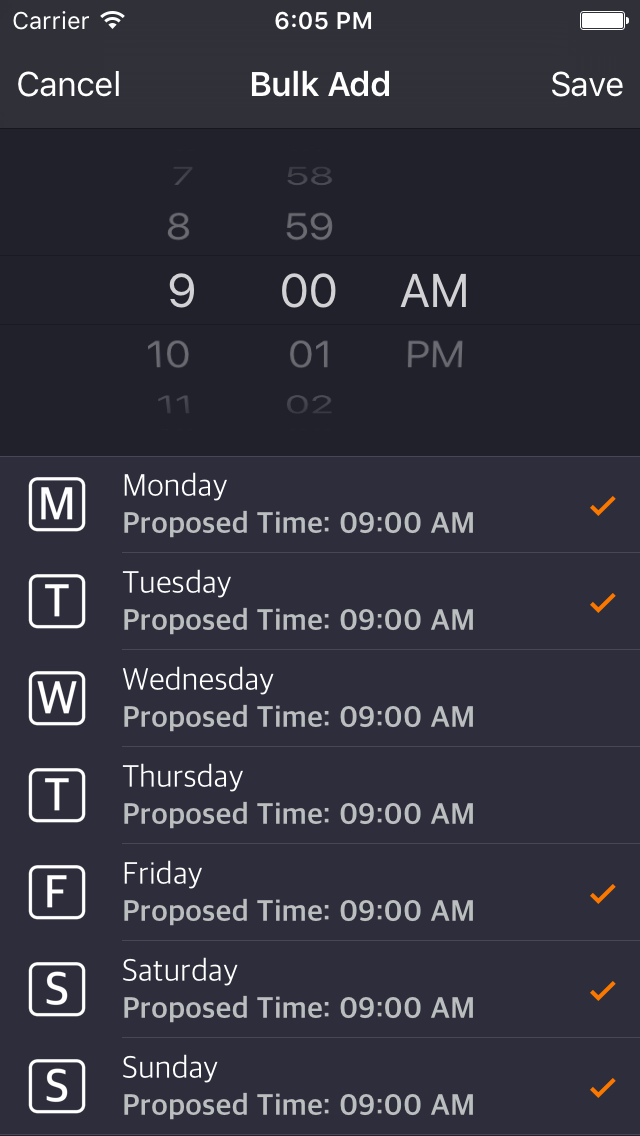Viewport: 640px width, 1136px height.
Task: Cancel the bulk add
Action: 69,85
